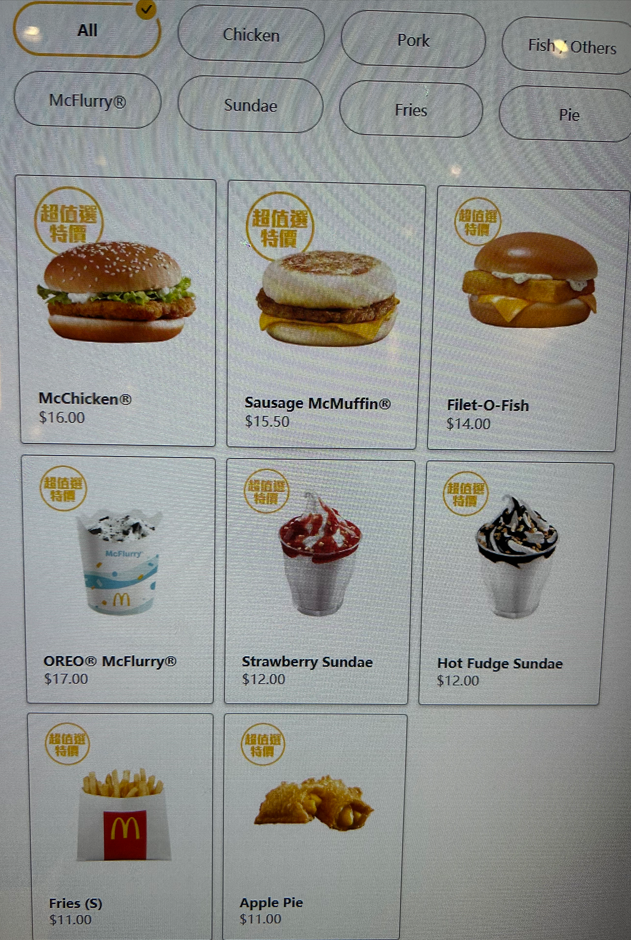Show Sundae items only

tap(251, 105)
